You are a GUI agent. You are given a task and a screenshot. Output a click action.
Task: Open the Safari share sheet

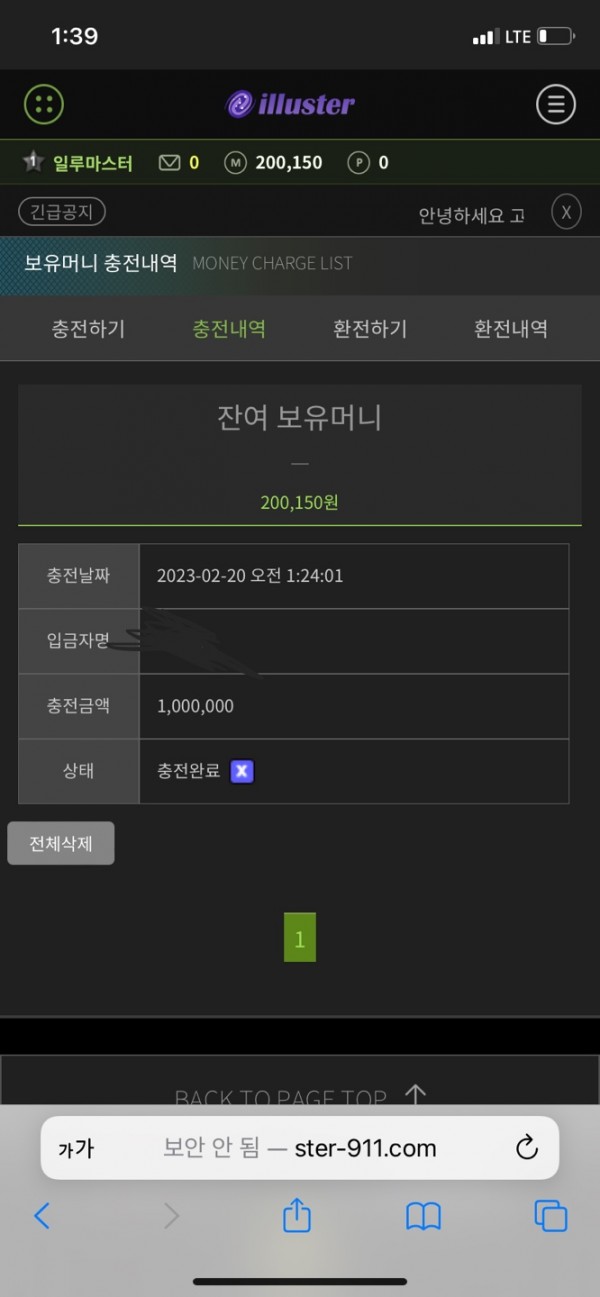pyautogui.click(x=297, y=1216)
